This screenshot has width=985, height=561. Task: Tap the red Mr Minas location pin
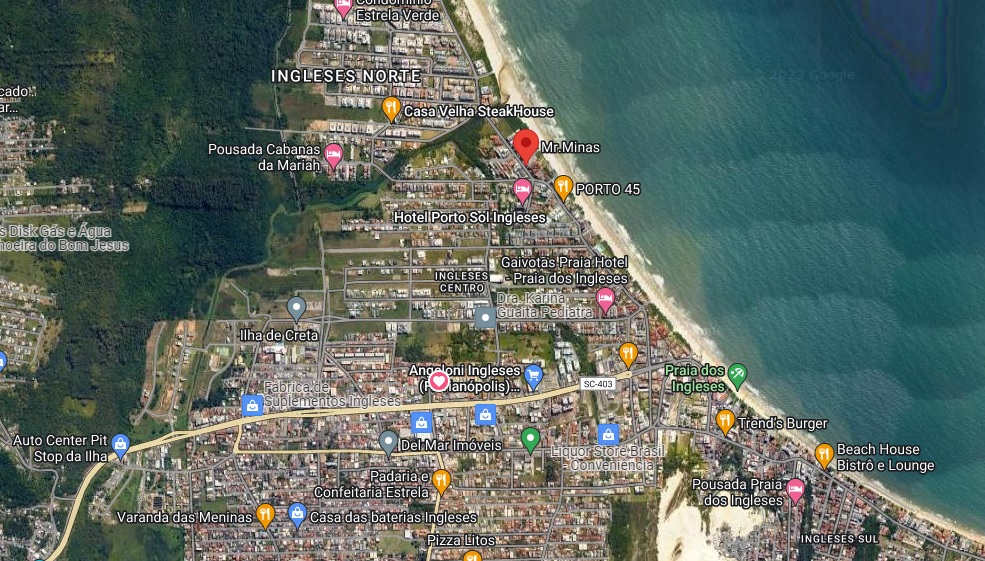click(x=526, y=145)
